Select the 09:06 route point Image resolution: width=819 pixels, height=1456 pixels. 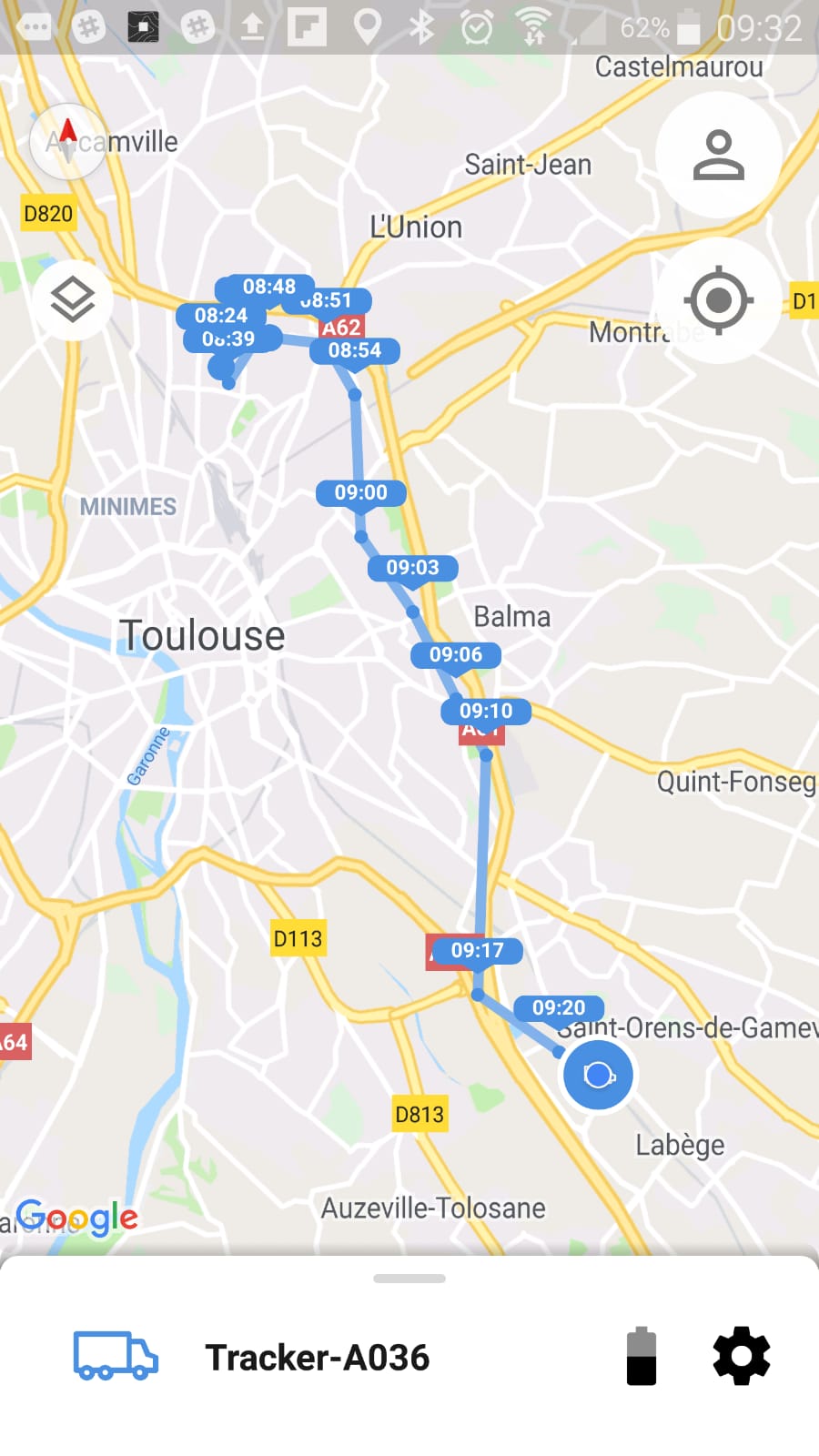point(456,655)
